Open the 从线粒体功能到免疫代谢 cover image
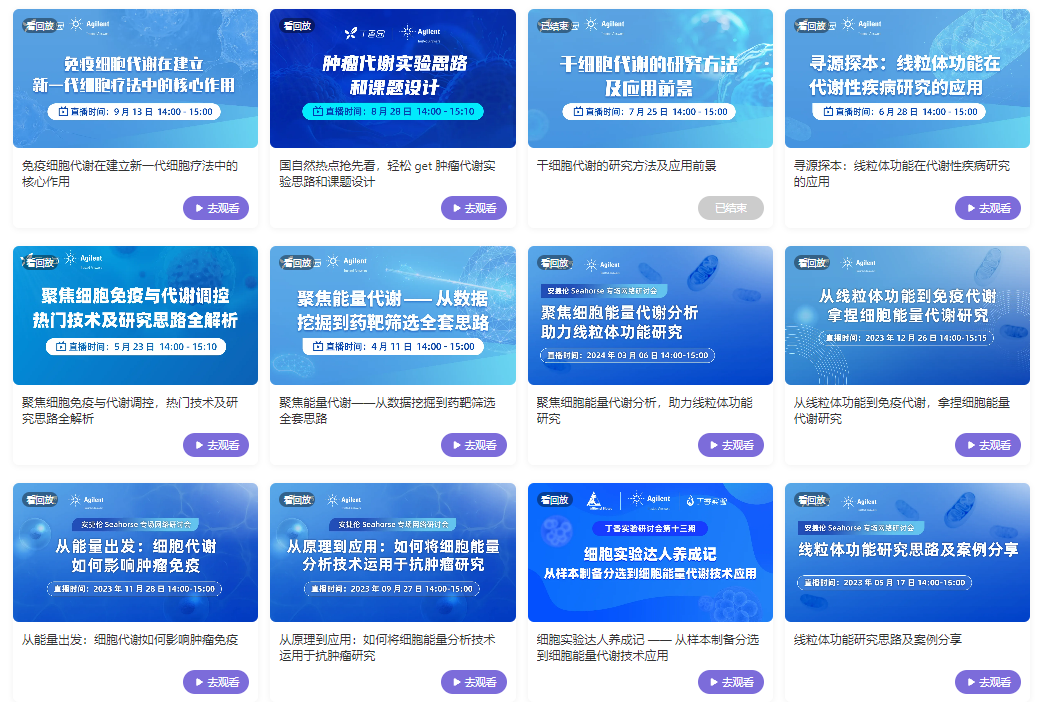This screenshot has width=1047, height=702. [x=907, y=315]
